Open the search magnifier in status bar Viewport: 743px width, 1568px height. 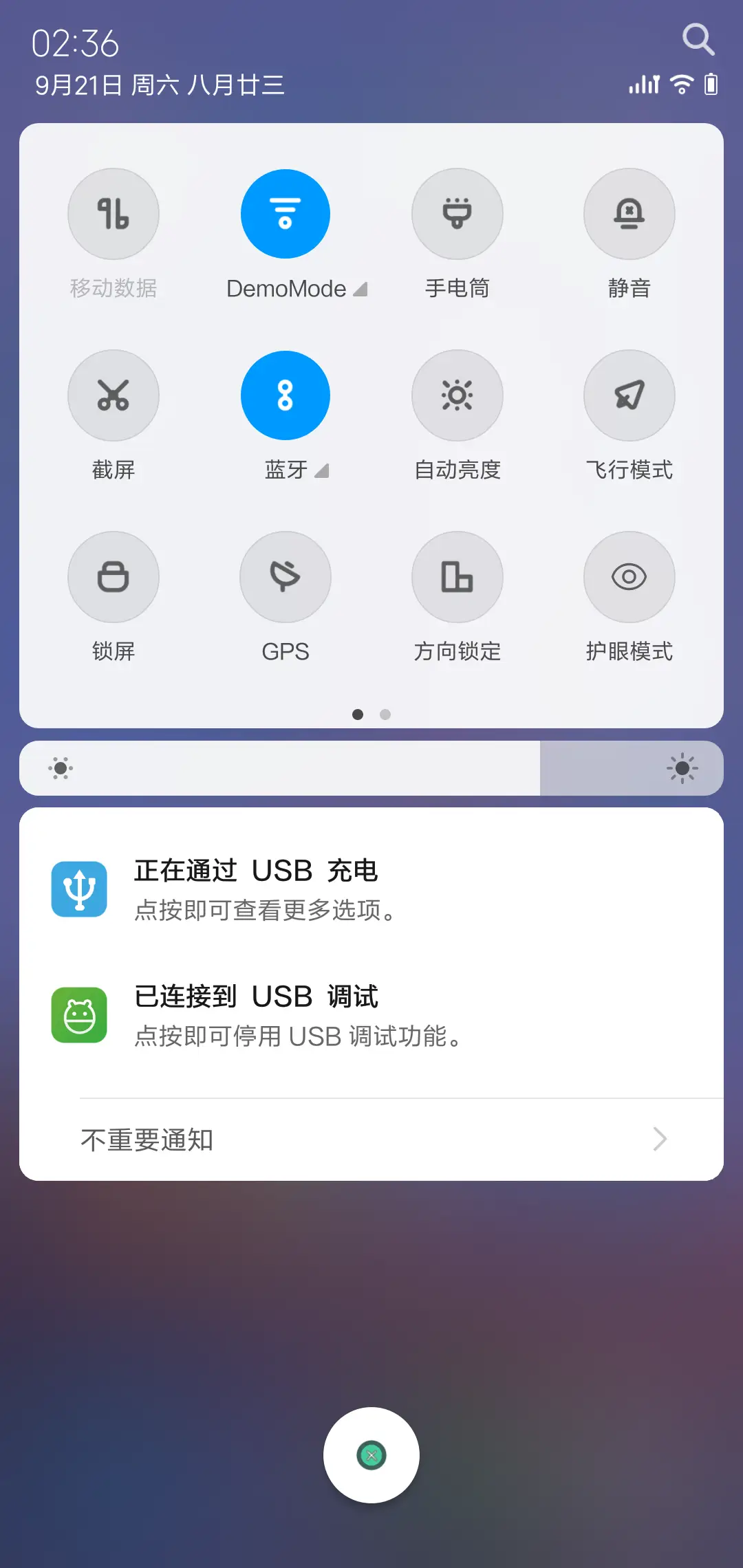coord(698,39)
